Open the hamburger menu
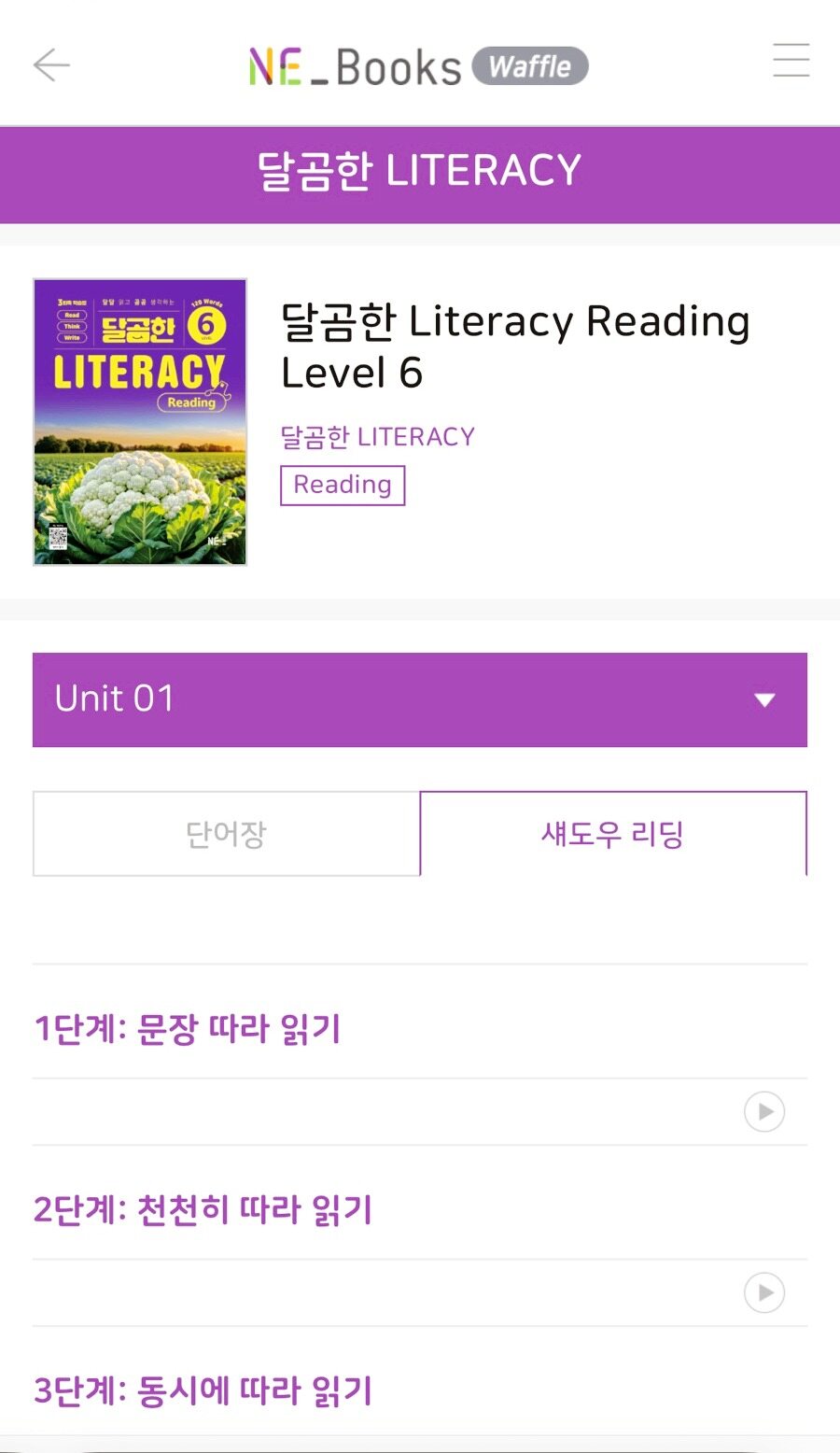The height and width of the screenshot is (1453, 840). [x=791, y=61]
